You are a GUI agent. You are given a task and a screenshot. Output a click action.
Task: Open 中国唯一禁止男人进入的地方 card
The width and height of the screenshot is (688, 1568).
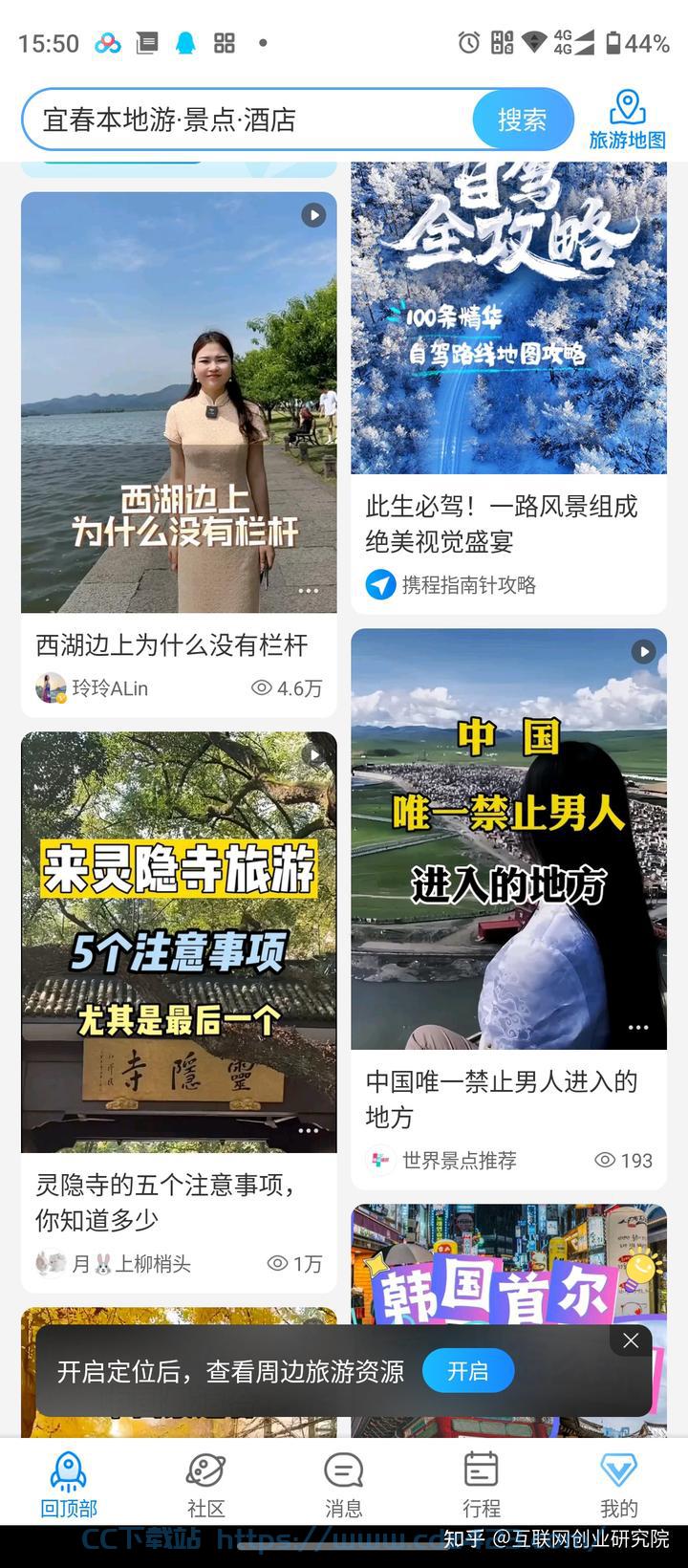tap(508, 908)
